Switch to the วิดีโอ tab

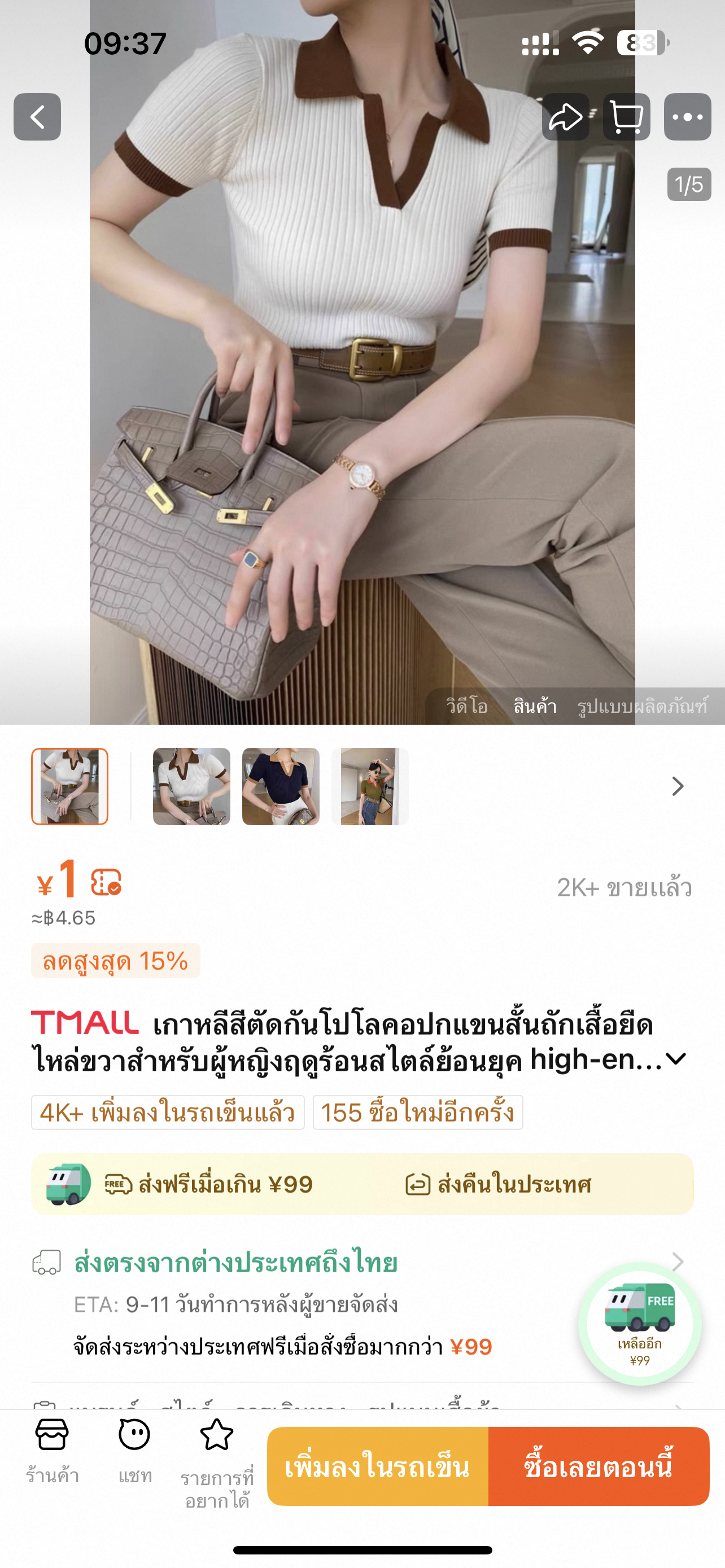pos(466,706)
